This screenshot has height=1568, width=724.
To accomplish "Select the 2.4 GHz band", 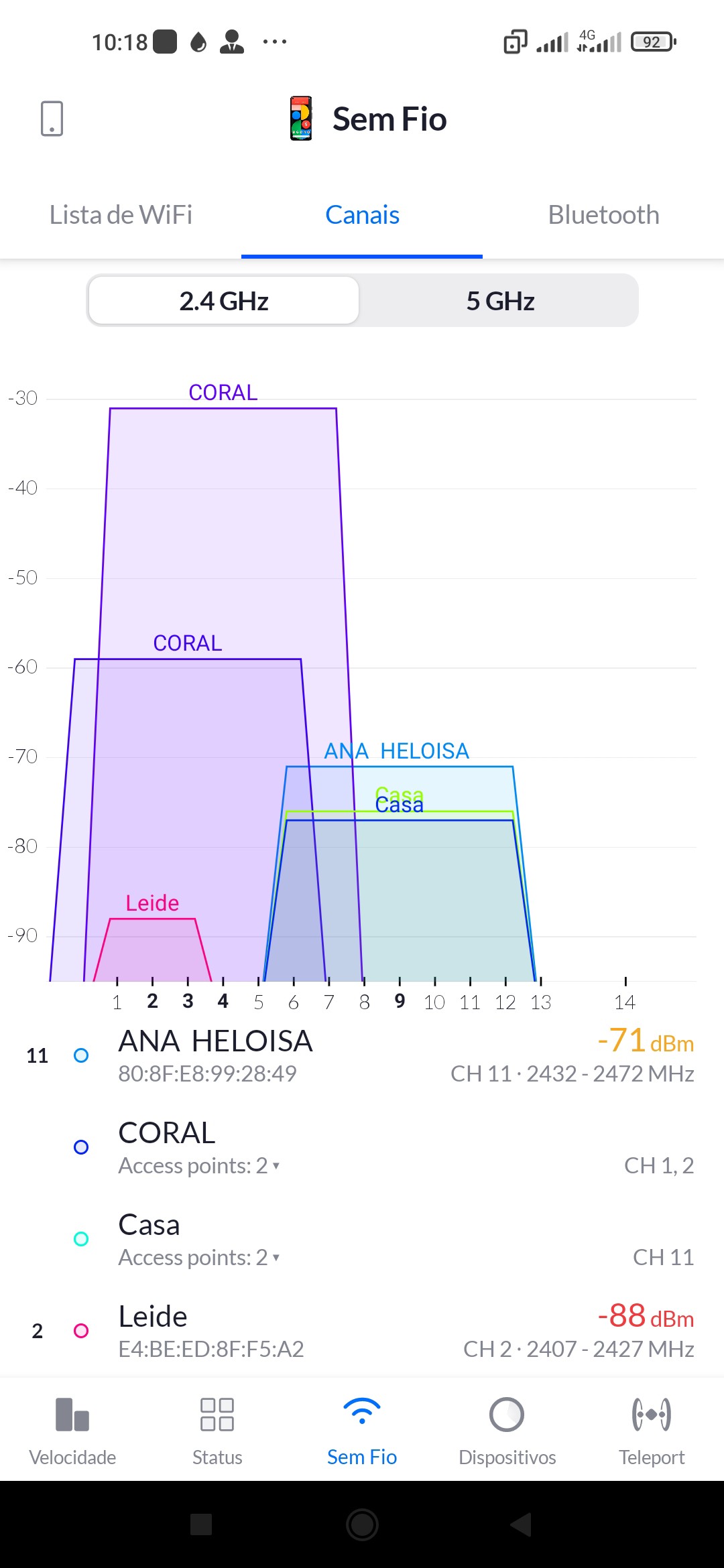I will click(x=224, y=301).
